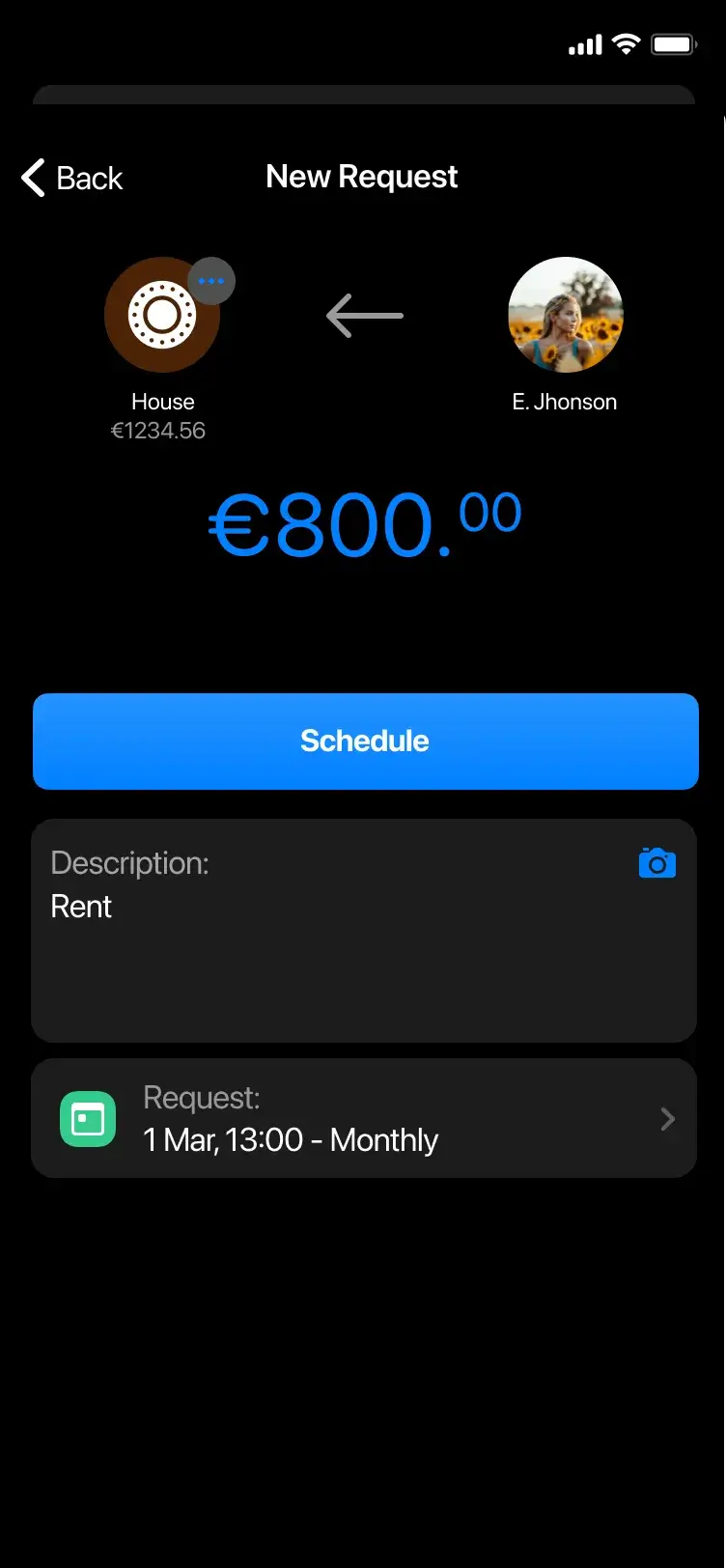
Task: Open the three-dot menu on House account
Action: click(x=210, y=281)
